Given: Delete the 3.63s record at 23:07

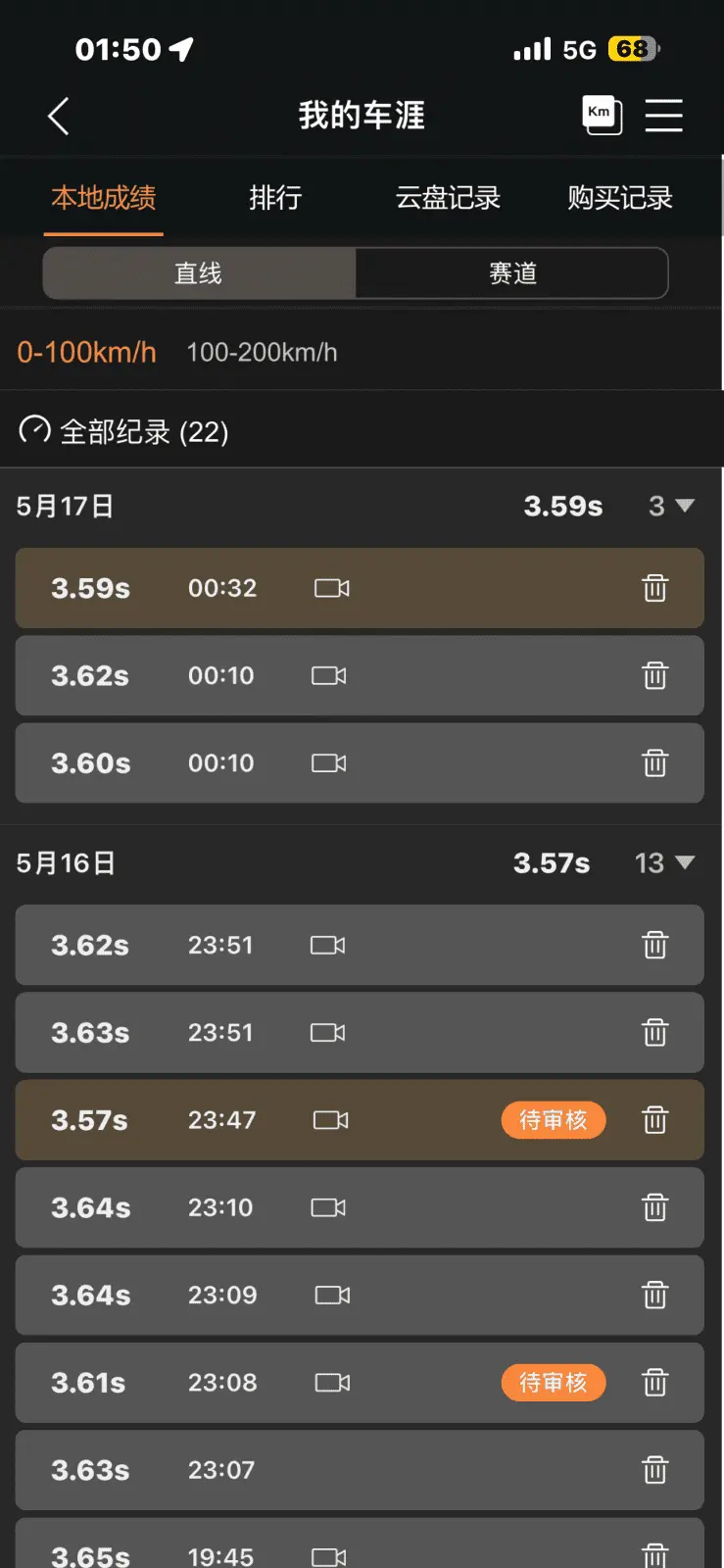Looking at the screenshot, I should (x=654, y=1470).
